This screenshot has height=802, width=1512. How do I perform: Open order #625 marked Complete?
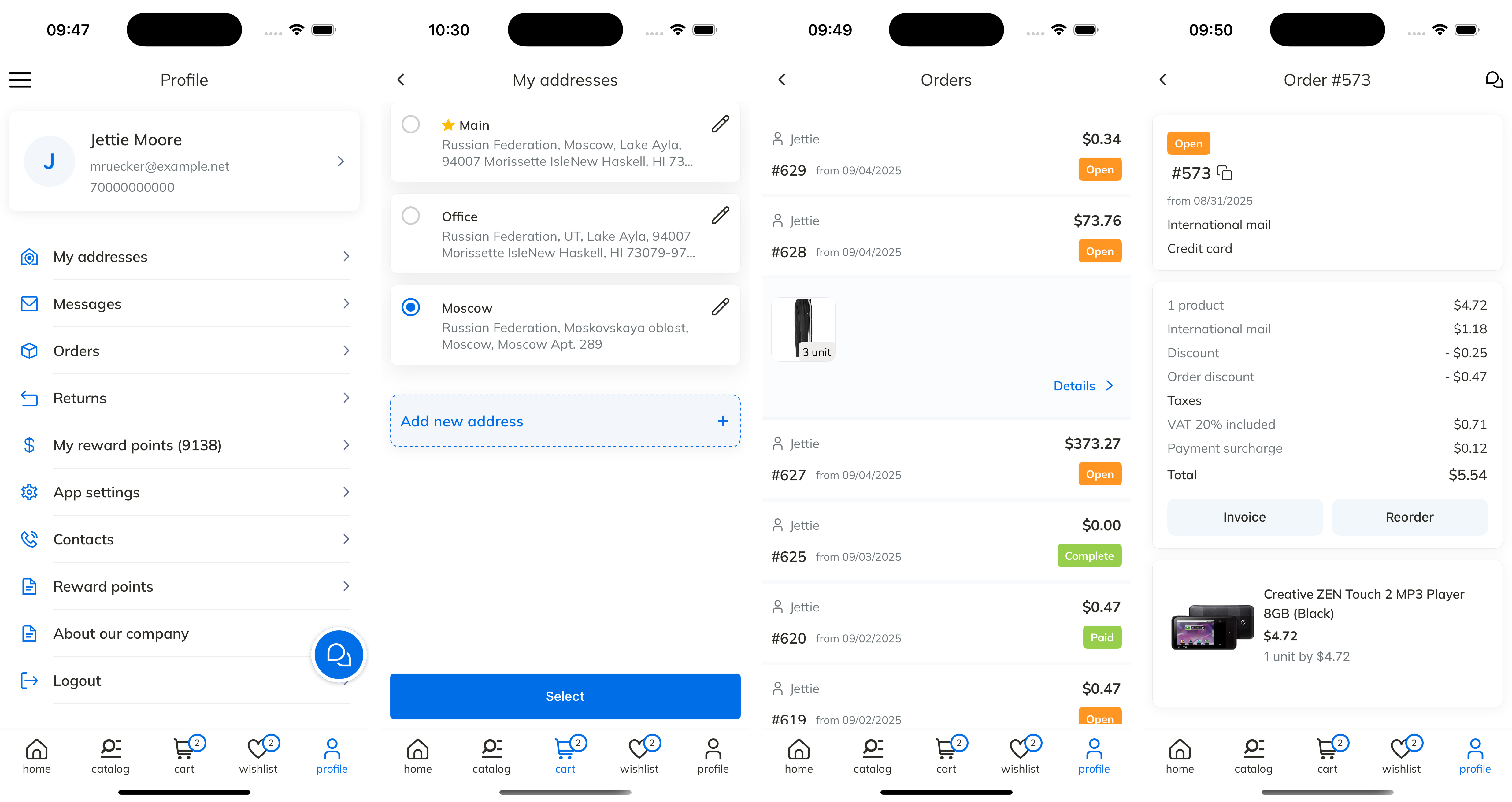click(946, 541)
